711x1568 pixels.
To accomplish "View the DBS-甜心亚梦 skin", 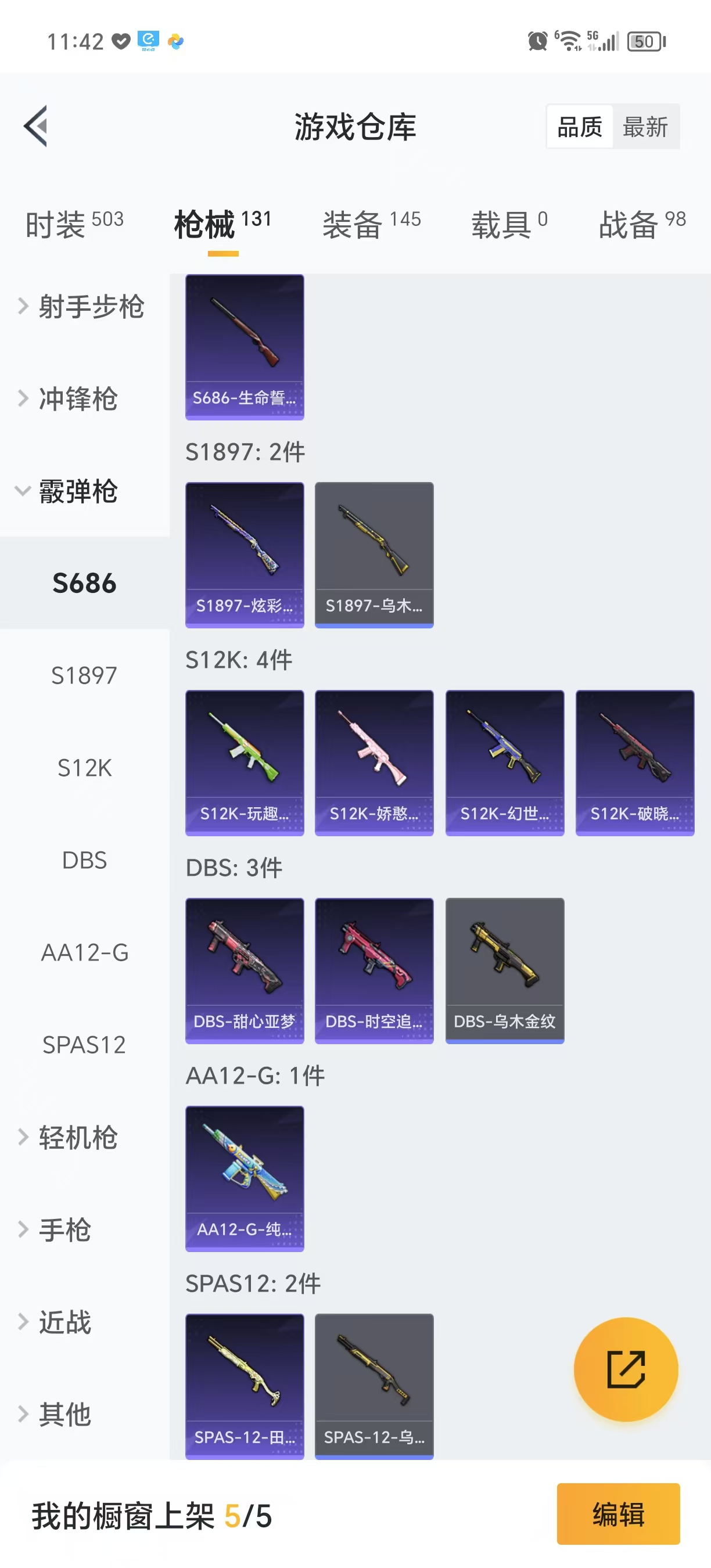I will [244, 970].
